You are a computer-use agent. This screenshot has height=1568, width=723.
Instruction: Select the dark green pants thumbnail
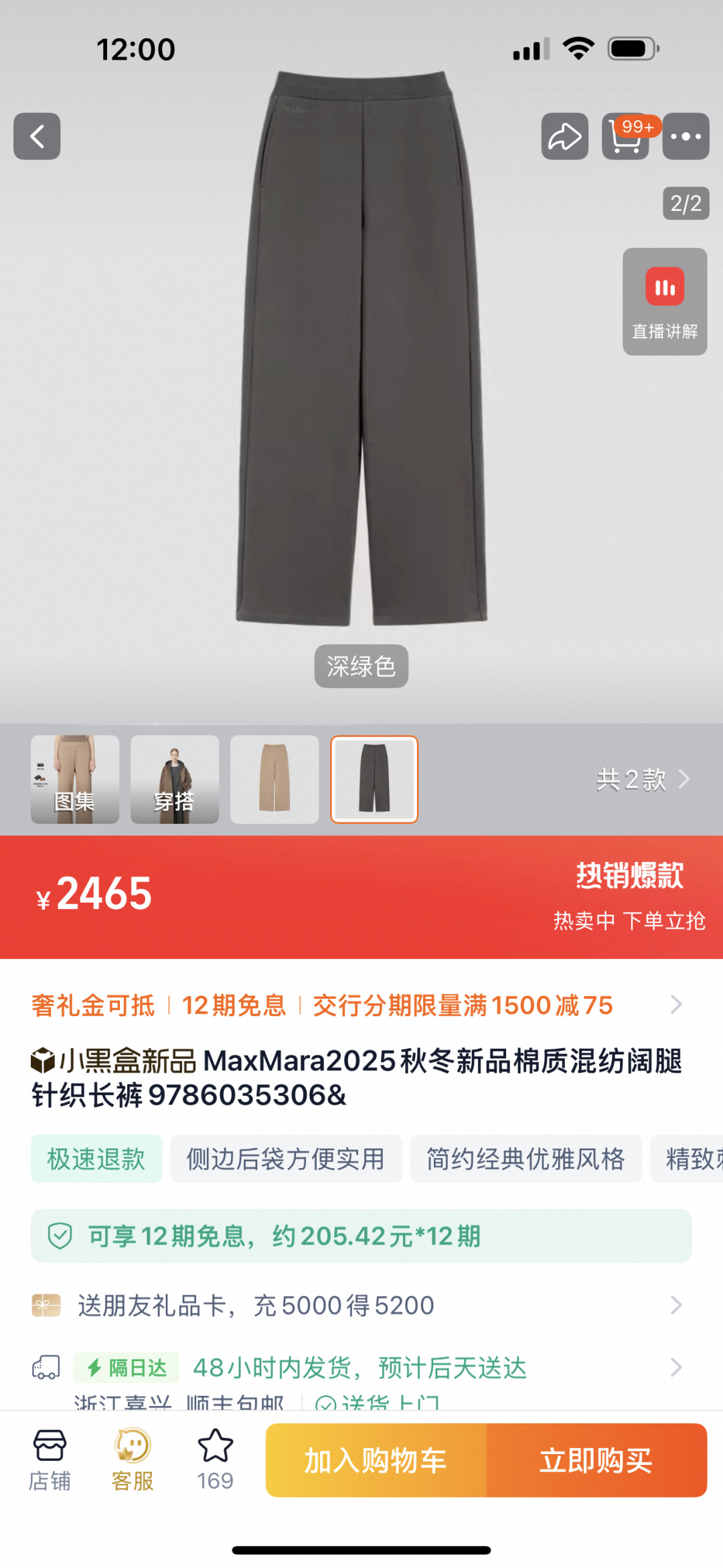[374, 779]
